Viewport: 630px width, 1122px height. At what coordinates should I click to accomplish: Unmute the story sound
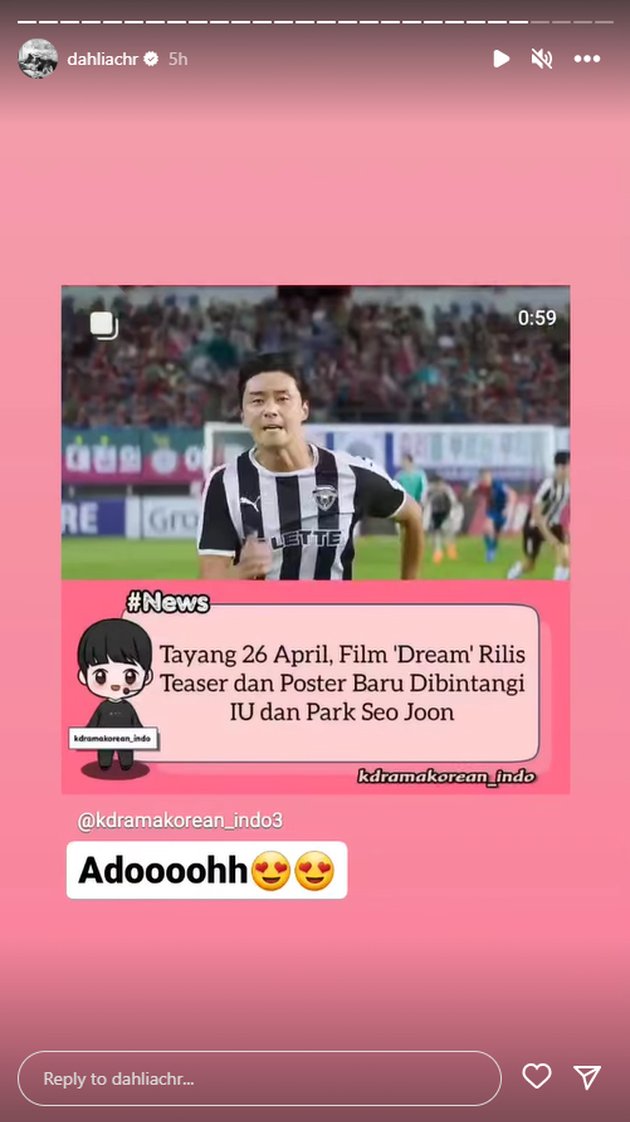coord(542,59)
